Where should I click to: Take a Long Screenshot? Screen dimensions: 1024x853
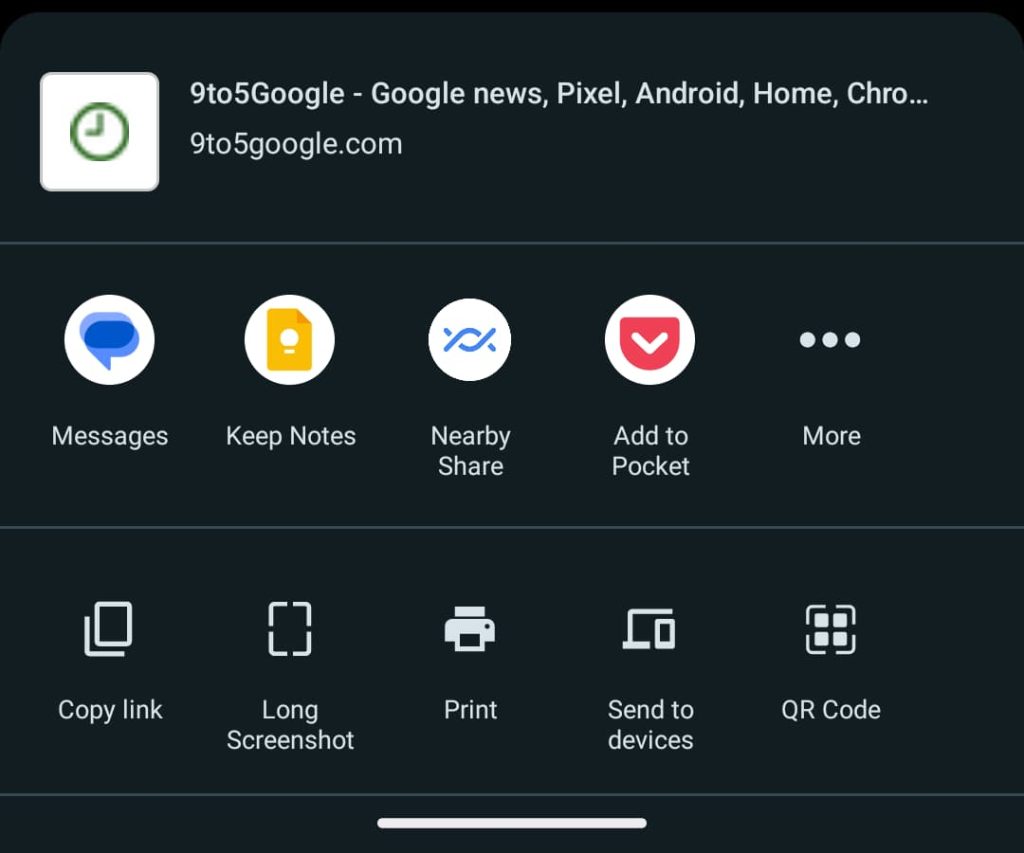tap(290, 630)
